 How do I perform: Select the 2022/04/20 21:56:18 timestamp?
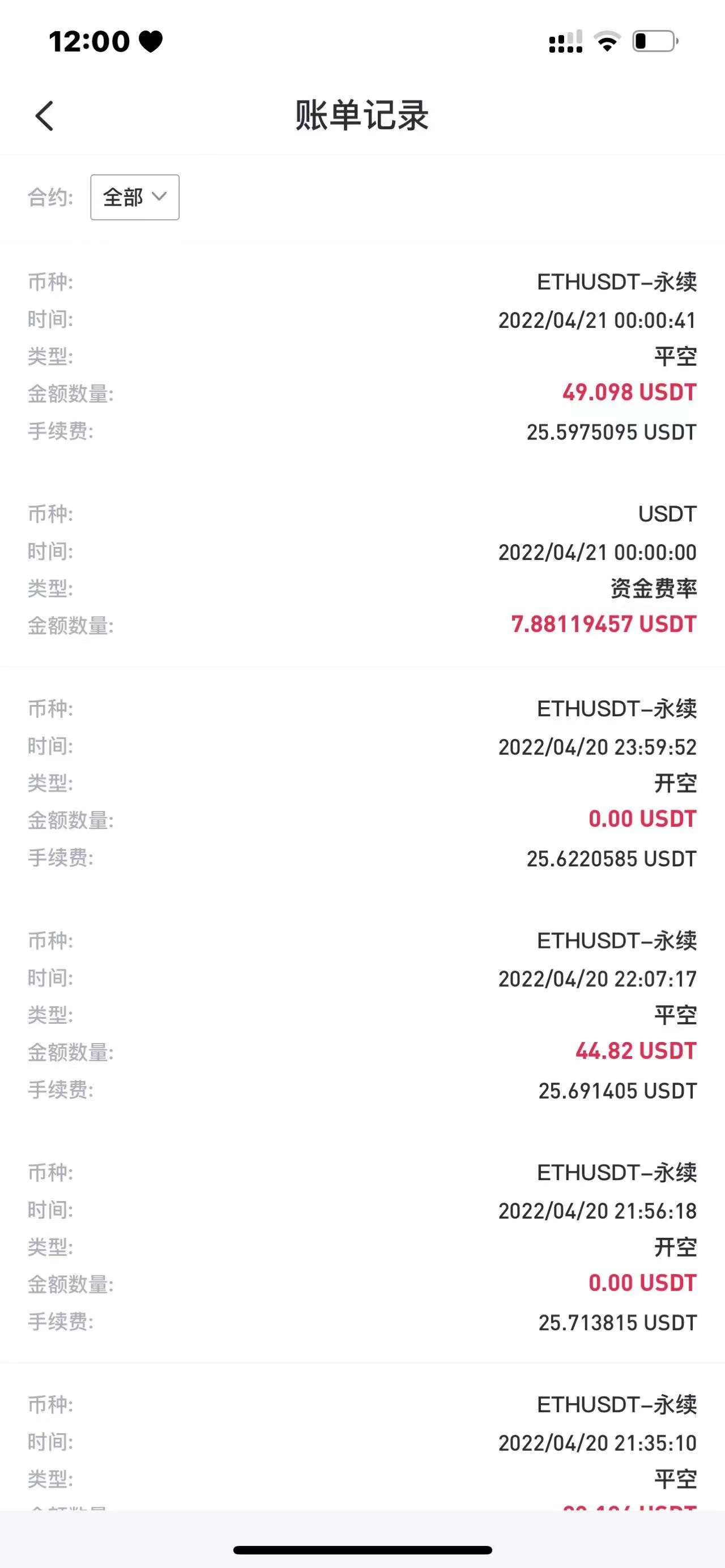pos(599,1210)
